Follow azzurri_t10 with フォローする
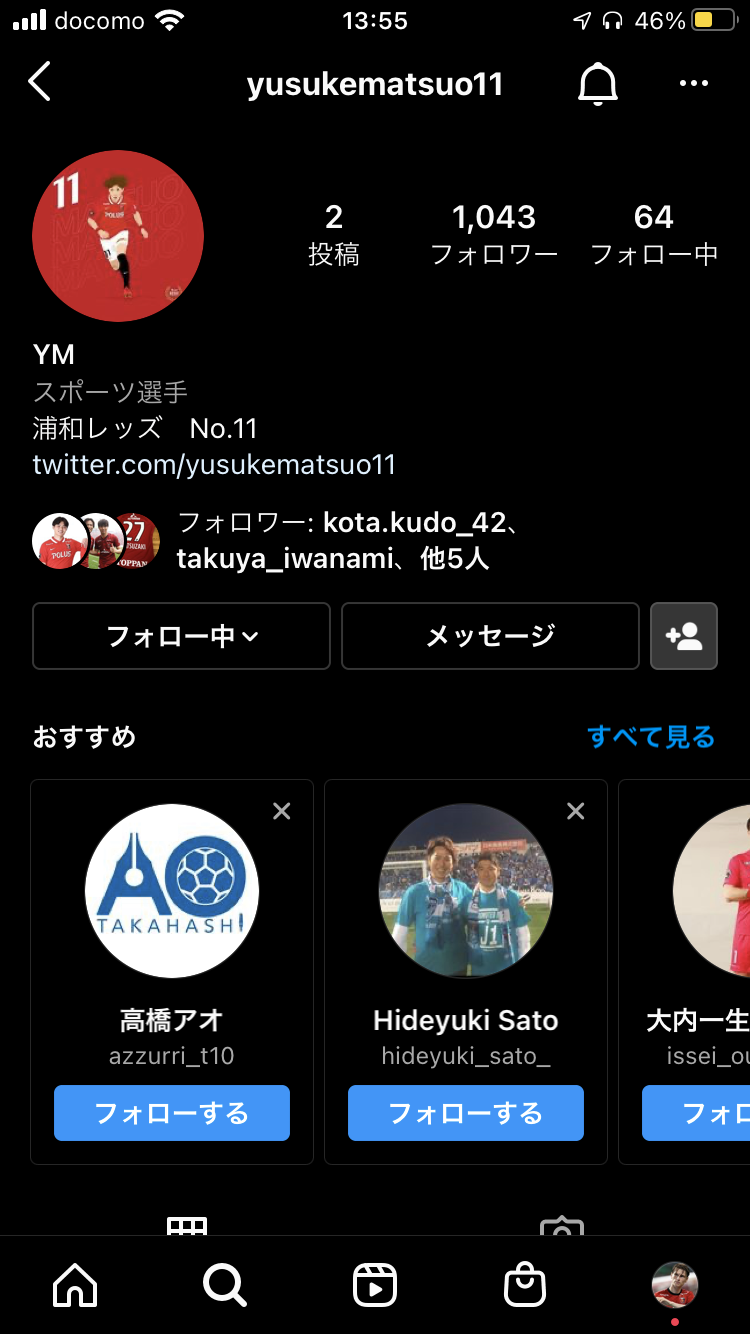This screenshot has width=750, height=1334. click(172, 1113)
